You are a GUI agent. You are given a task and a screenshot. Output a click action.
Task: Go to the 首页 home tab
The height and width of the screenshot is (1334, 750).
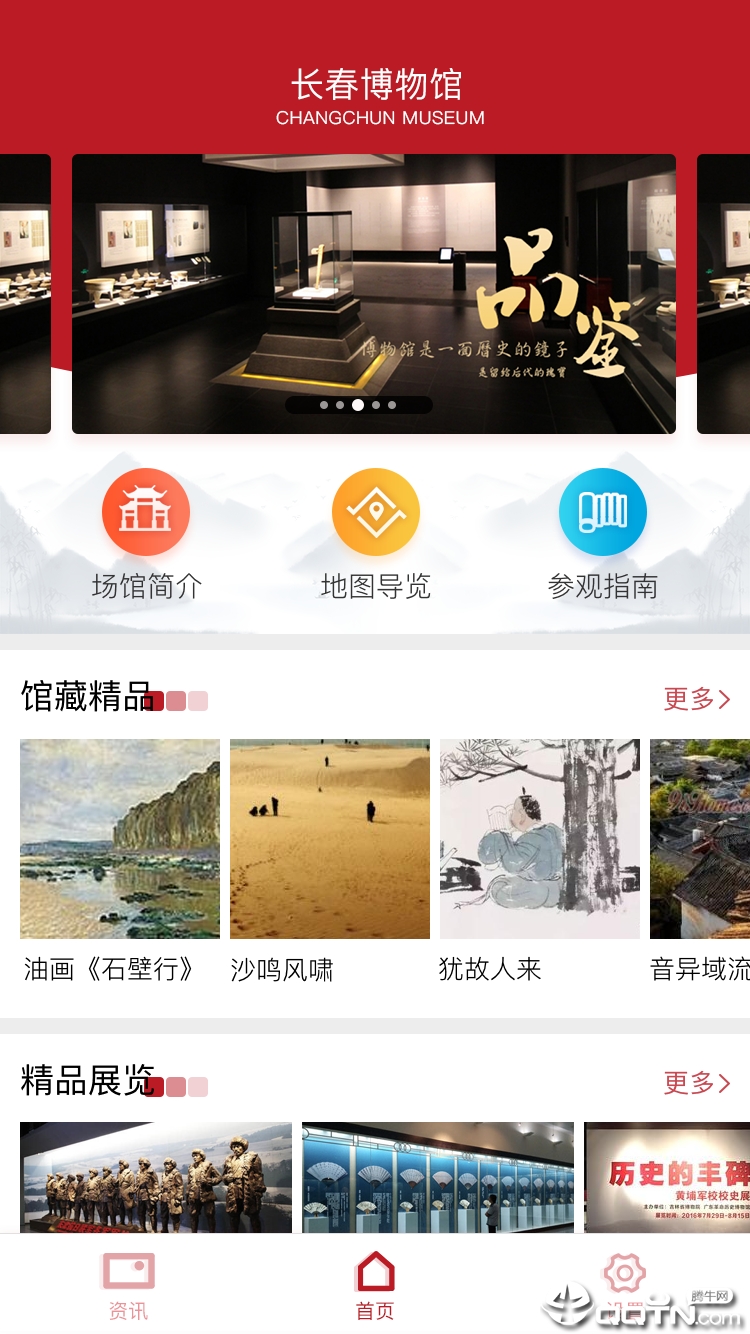pyautogui.click(x=375, y=1286)
